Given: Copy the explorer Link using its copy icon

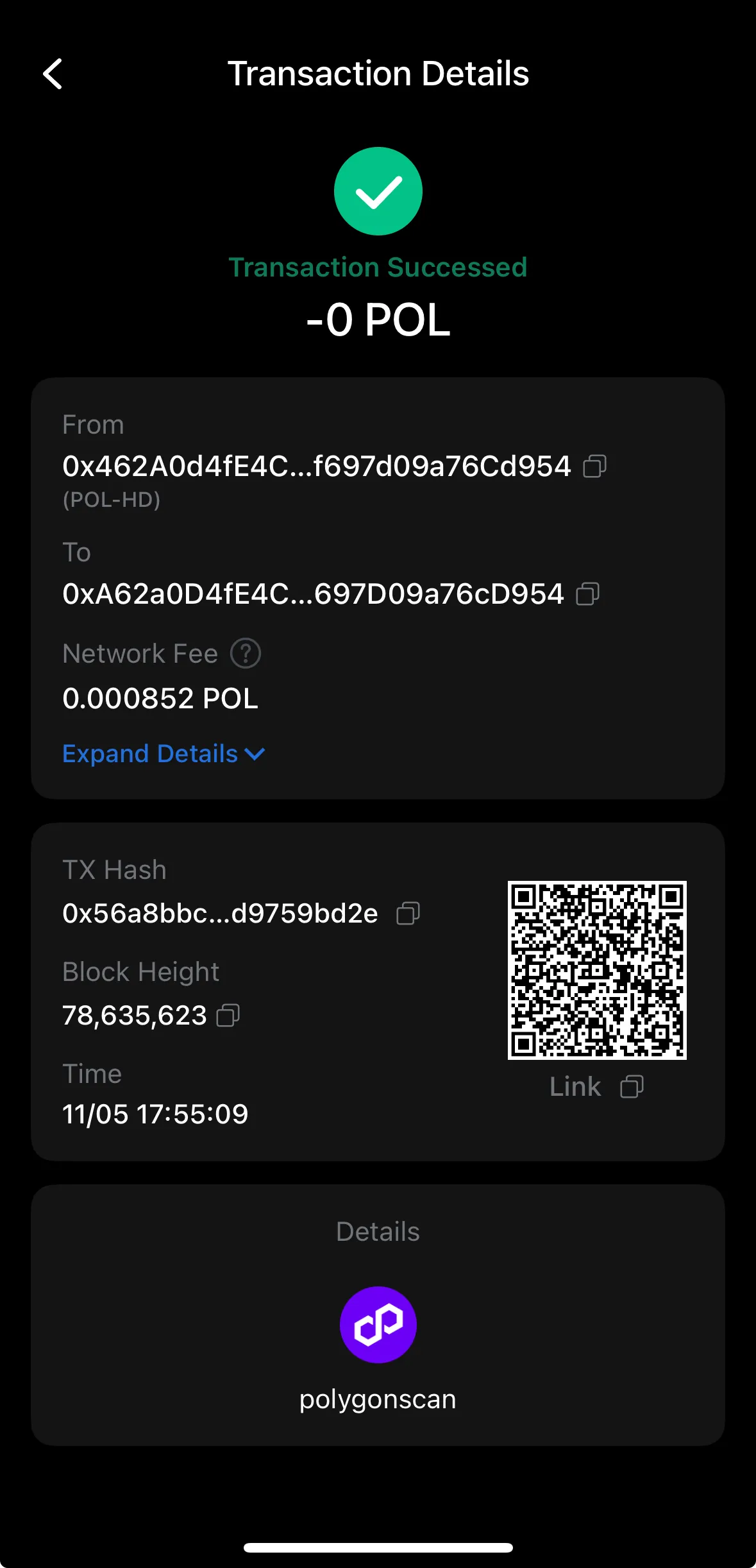Looking at the screenshot, I should tap(632, 1086).
